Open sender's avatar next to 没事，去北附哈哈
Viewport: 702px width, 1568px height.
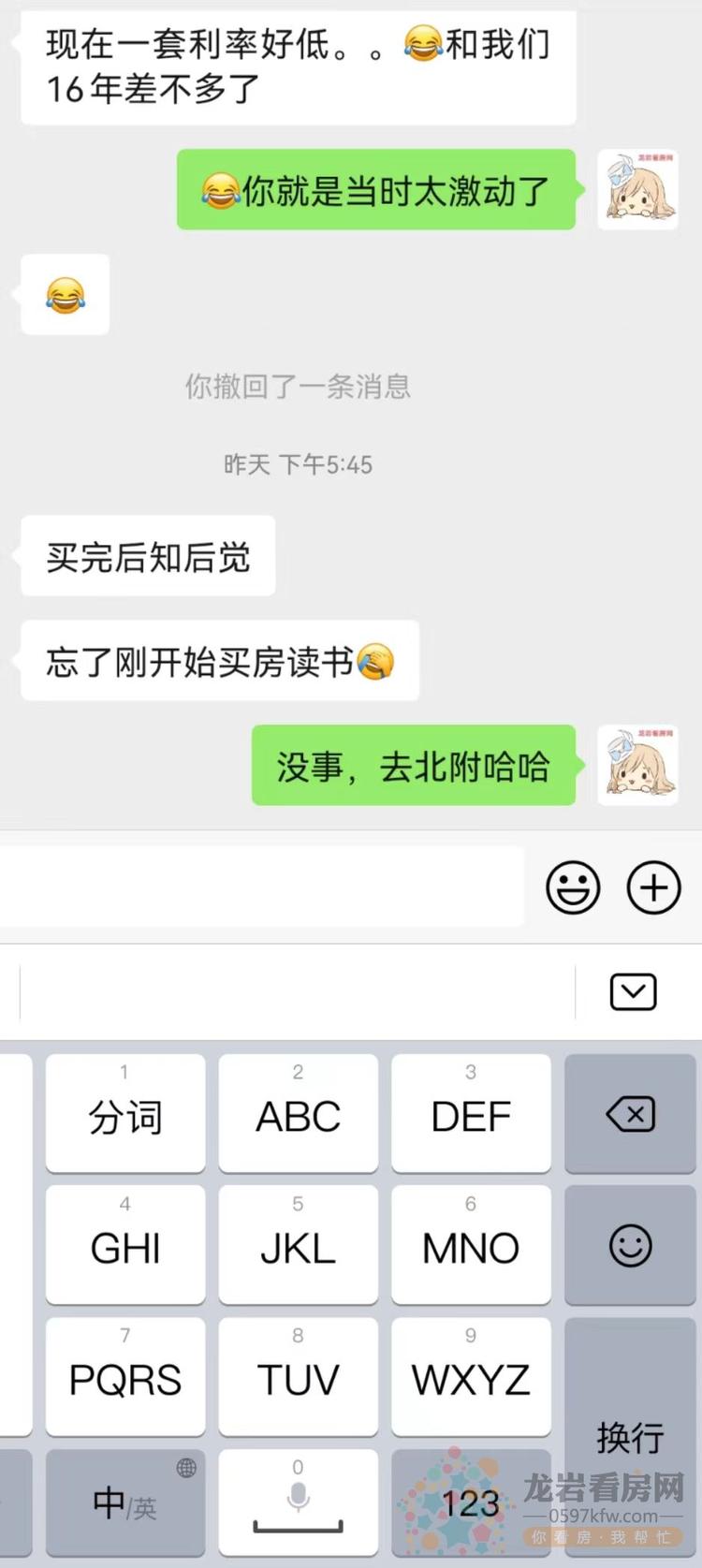(637, 765)
